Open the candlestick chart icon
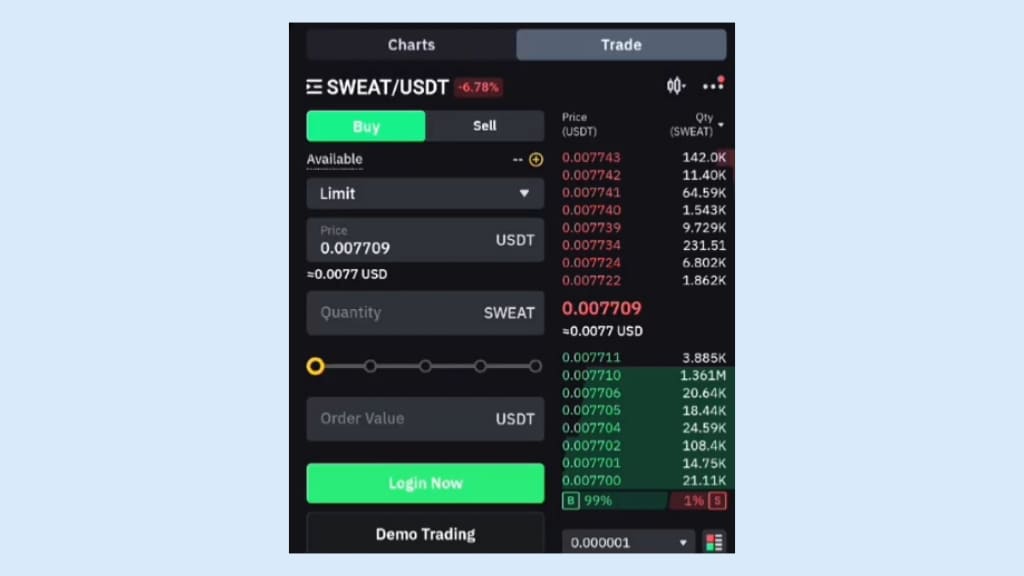 pos(676,86)
